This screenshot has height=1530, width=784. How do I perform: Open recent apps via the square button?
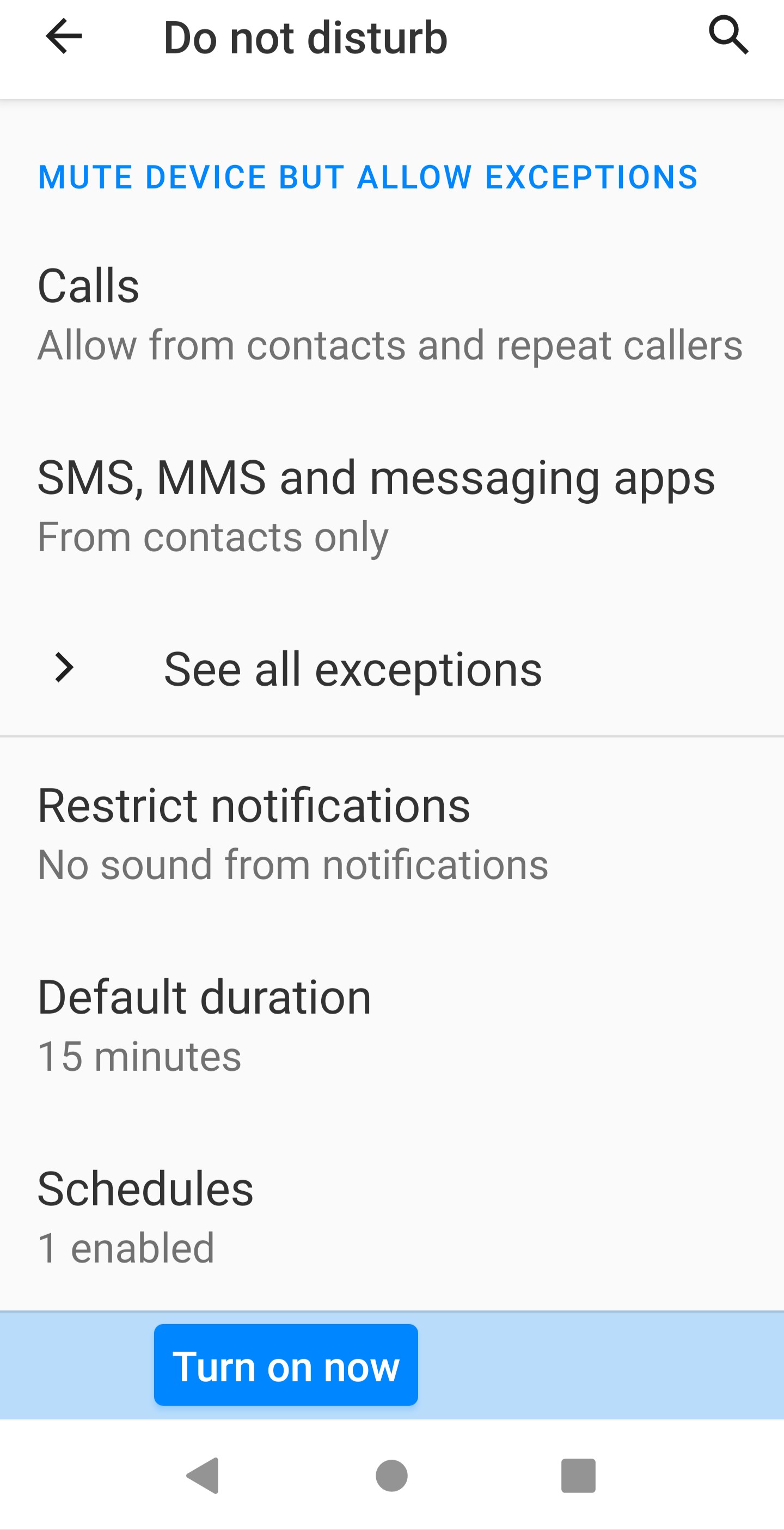(x=579, y=1476)
